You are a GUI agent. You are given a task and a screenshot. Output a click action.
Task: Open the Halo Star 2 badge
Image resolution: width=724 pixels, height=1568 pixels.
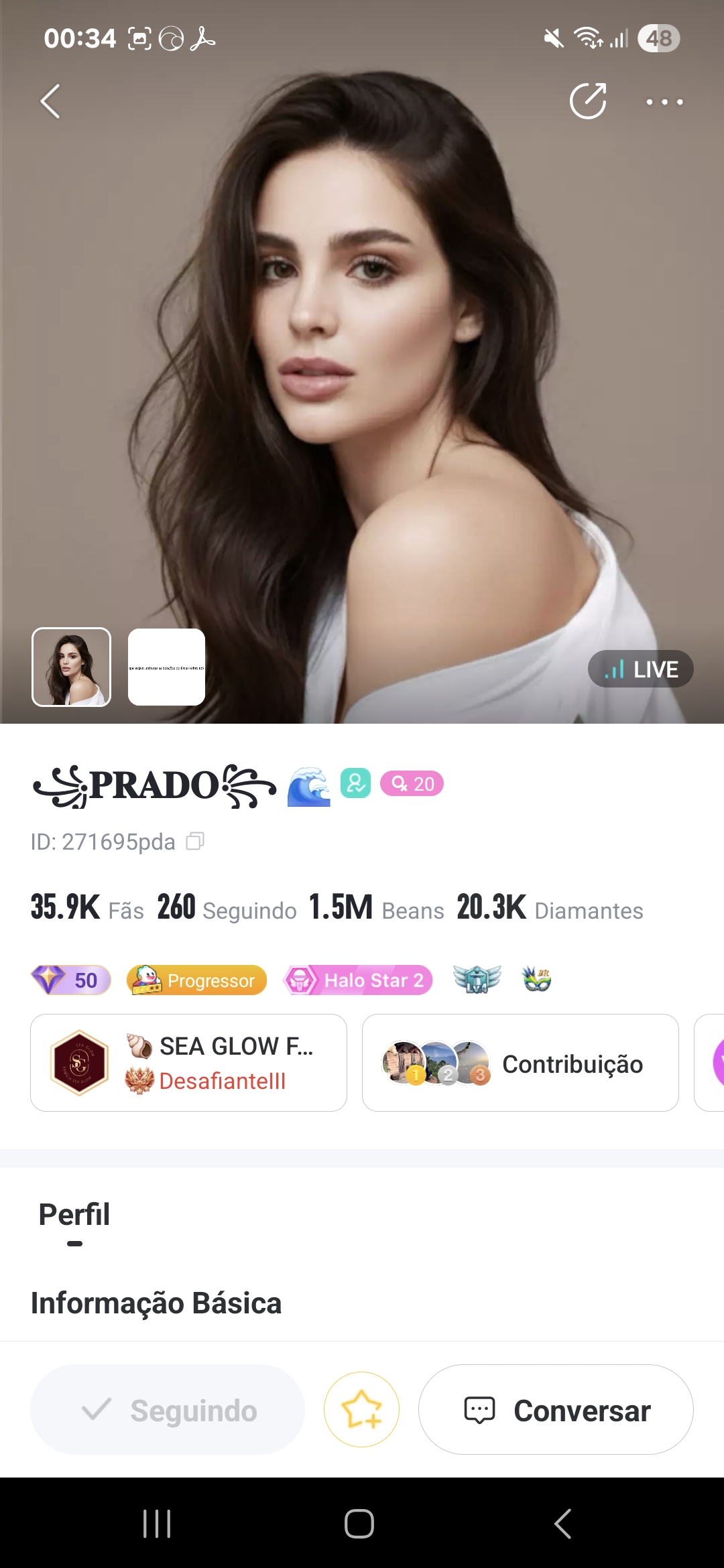tap(358, 980)
